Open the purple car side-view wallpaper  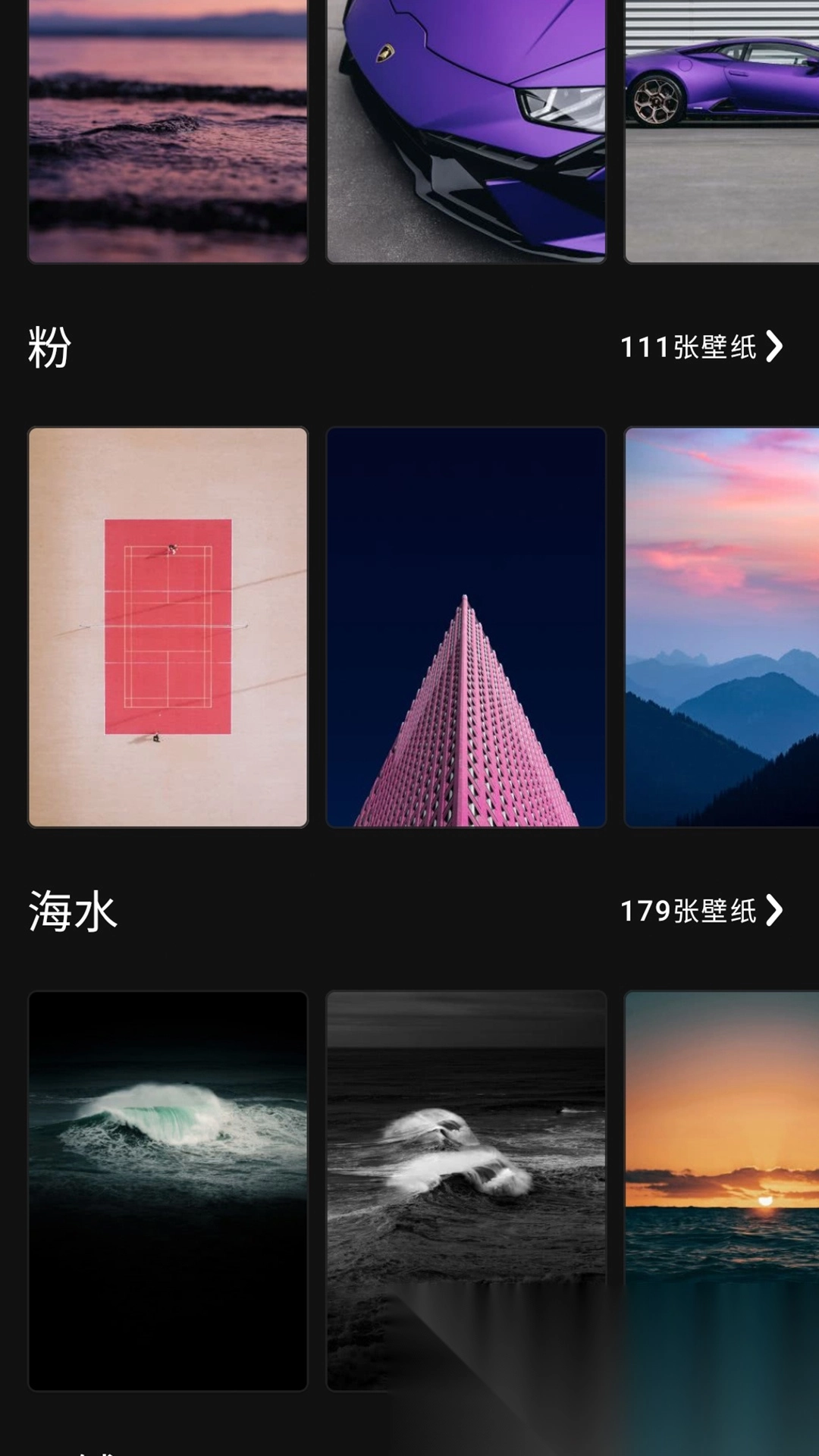tap(719, 129)
